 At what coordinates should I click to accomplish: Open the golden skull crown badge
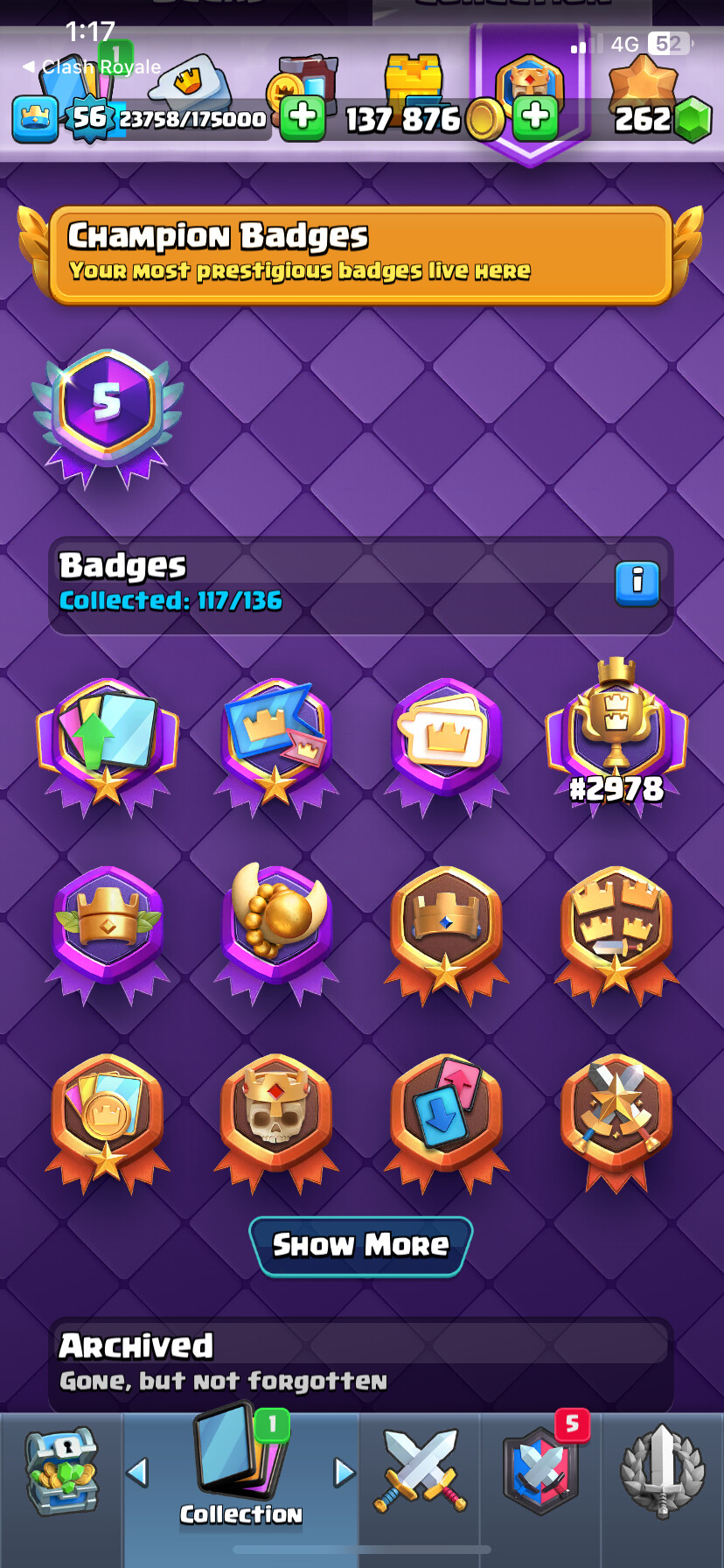[276, 1124]
